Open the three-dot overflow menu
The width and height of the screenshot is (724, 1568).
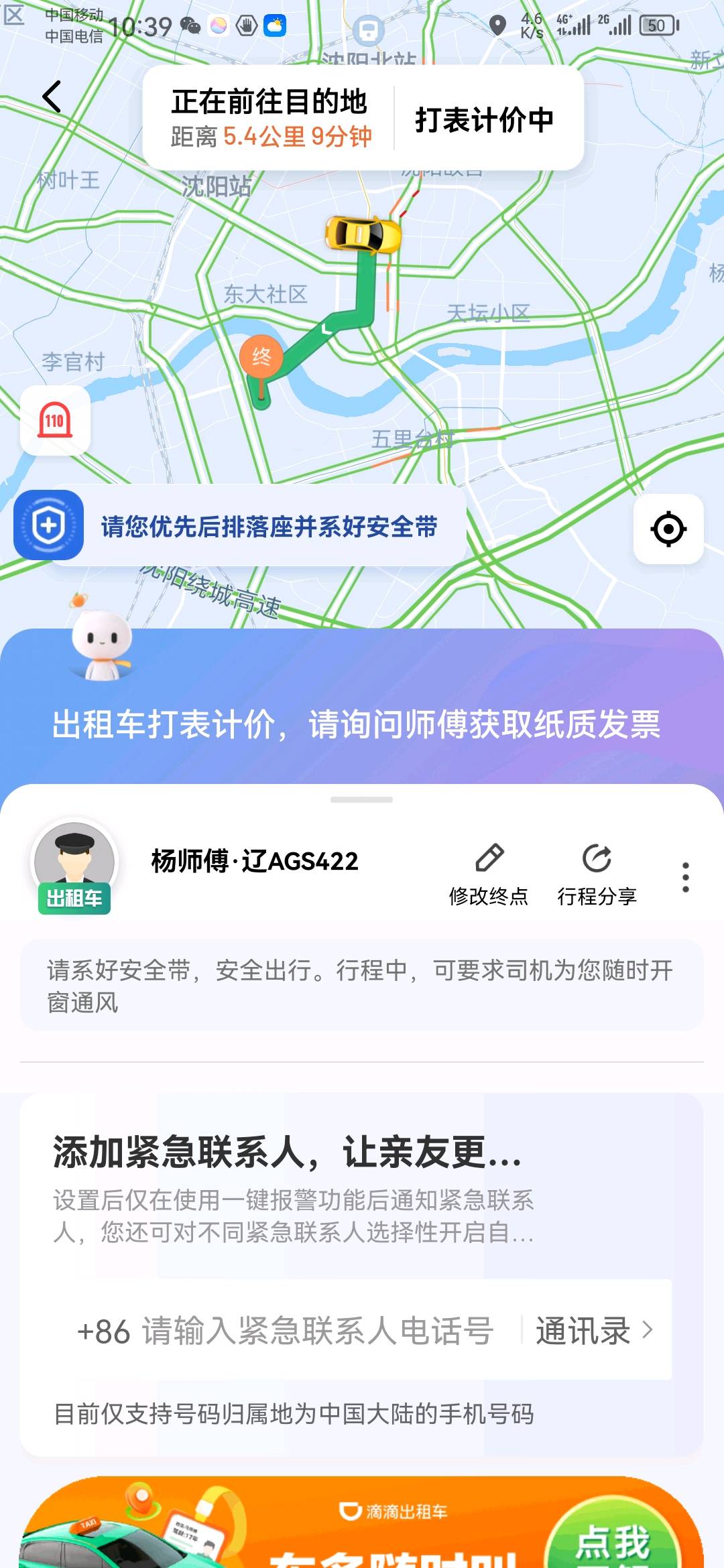pyautogui.click(x=685, y=877)
